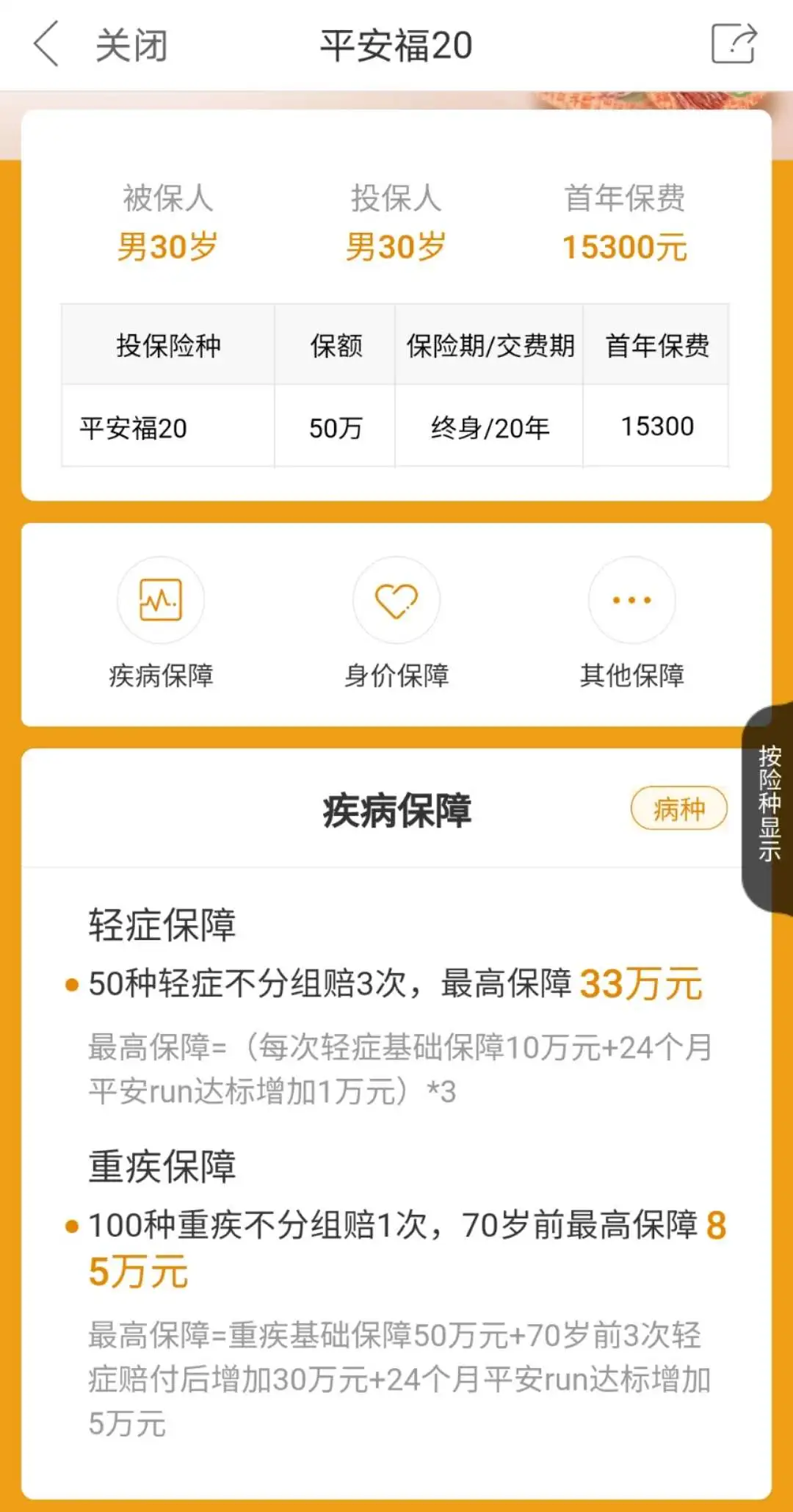Screen dimensions: 793x1512
Task: Go back with the arrow icon
Action: [x=46, y=45]
